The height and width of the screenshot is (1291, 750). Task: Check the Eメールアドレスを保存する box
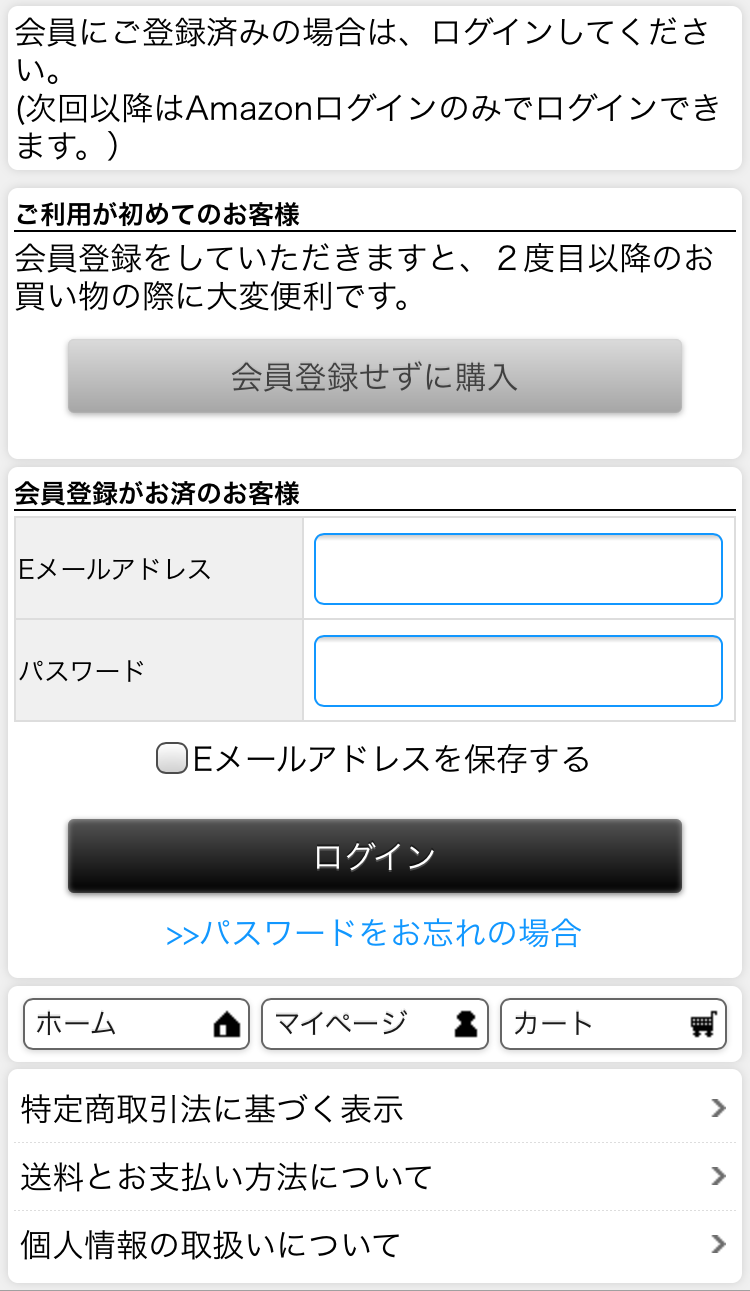pyautogui.click(x=172, y=760)
